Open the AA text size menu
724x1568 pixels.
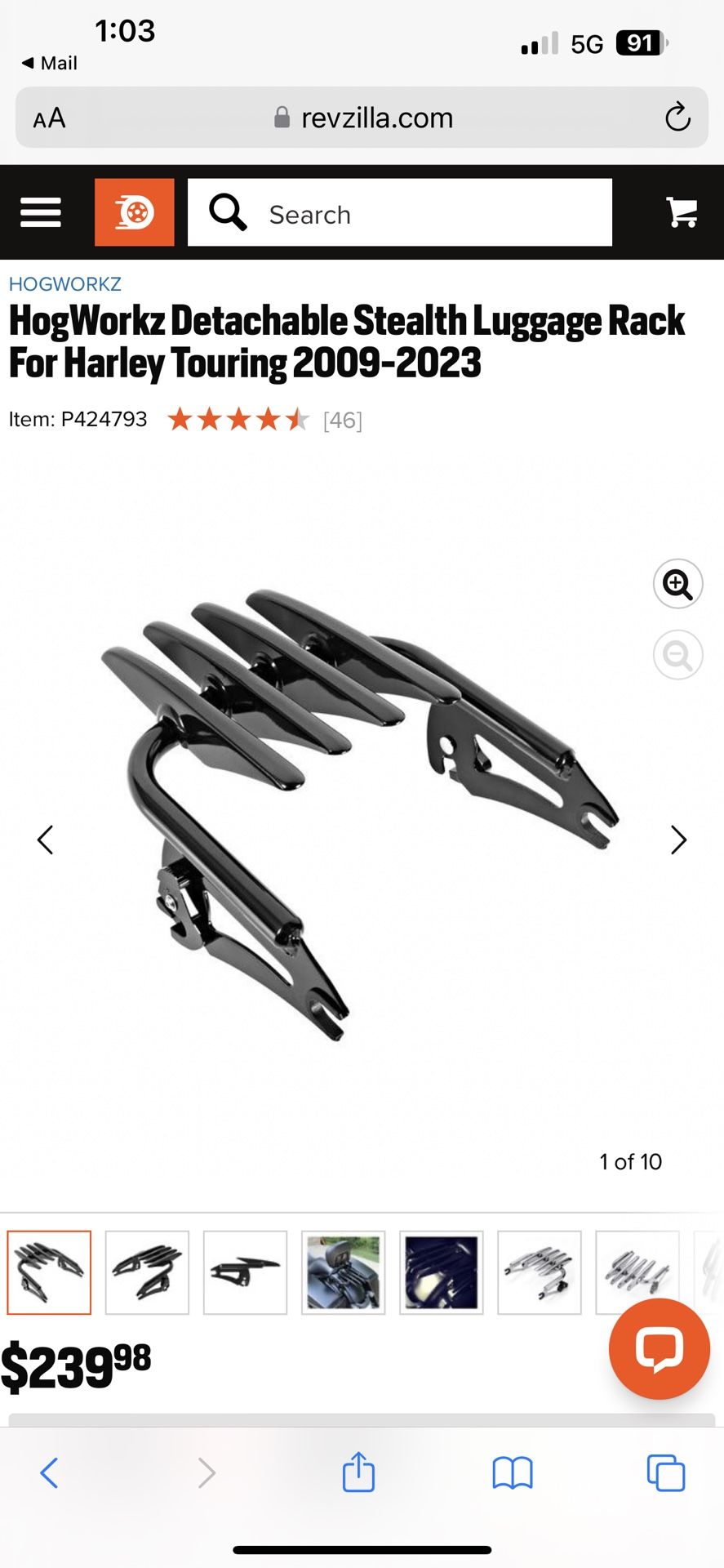tap(49, 118)
